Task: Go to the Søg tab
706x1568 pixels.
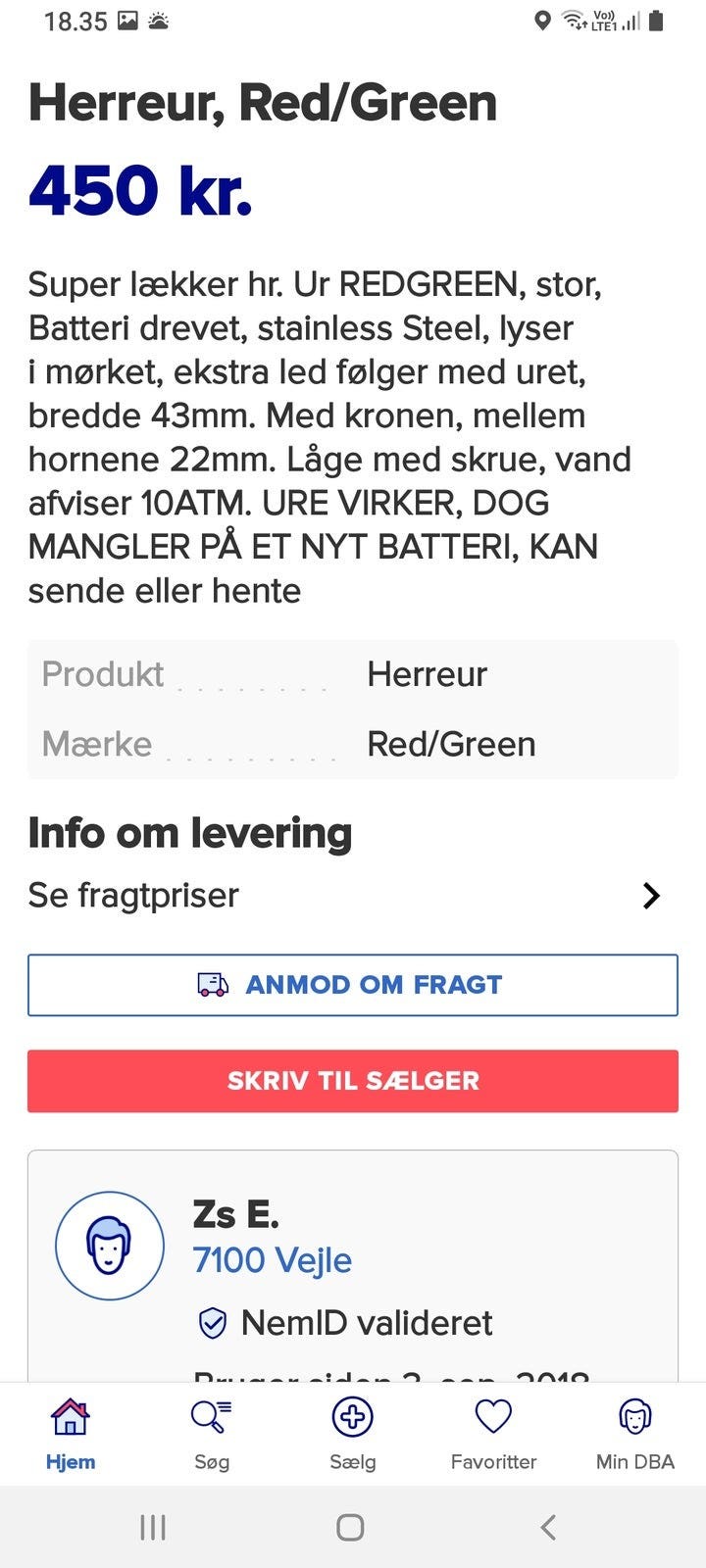Action: pyautogui.click(x=211, y=1434)
